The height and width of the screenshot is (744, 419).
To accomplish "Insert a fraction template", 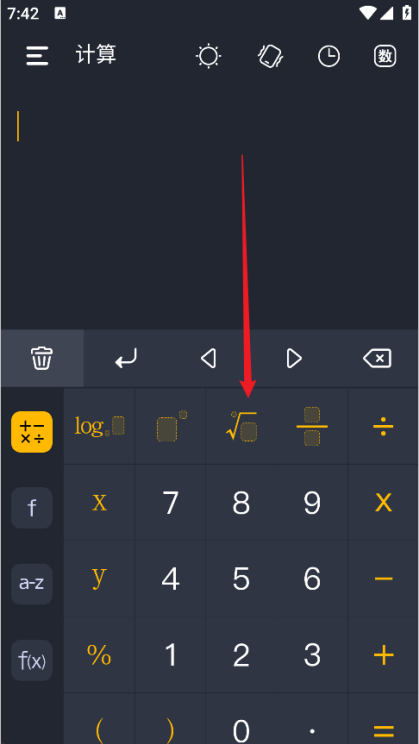I will pyautogui.click(x=312, y=426).
